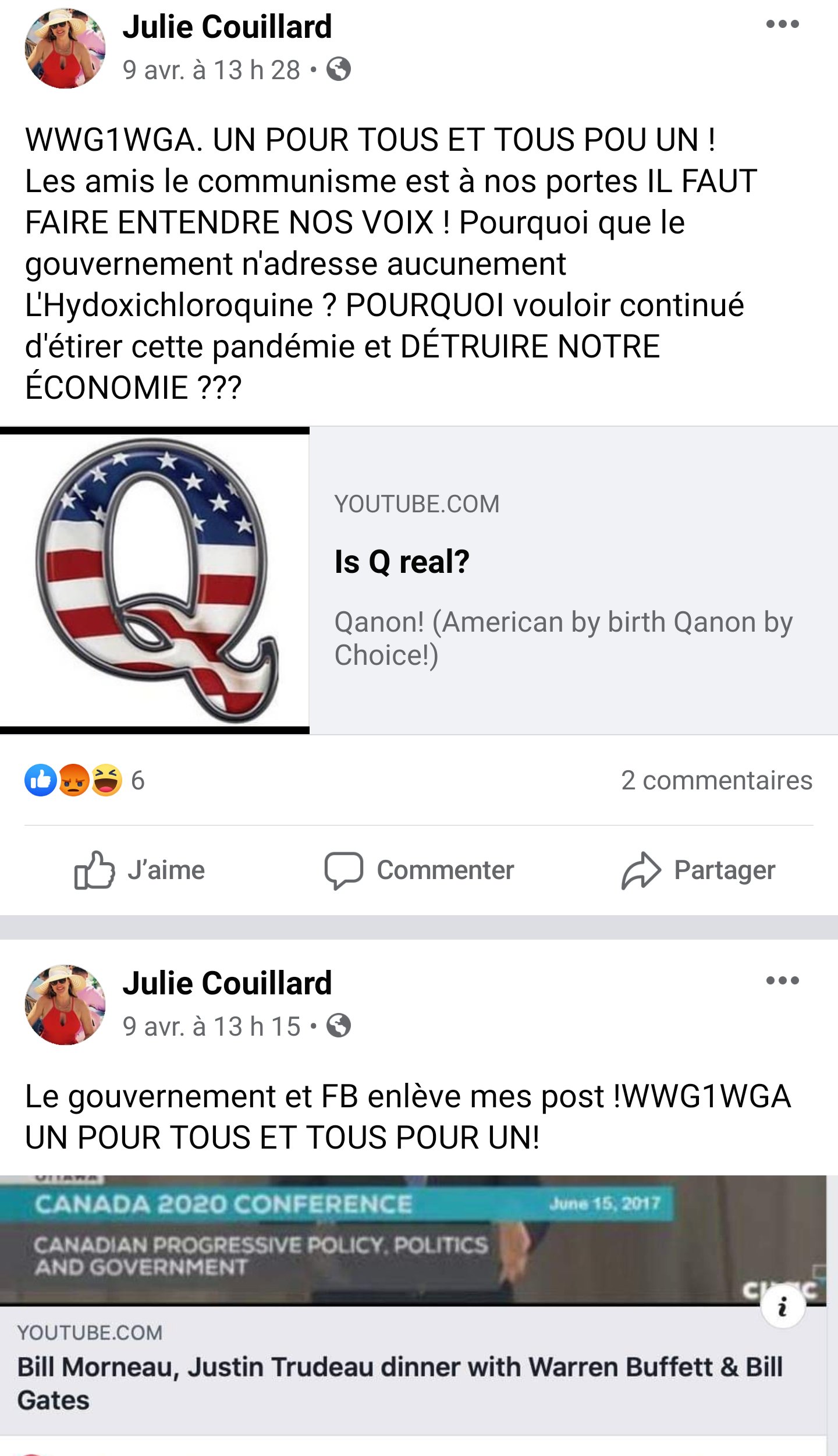Show link info via the i icon
This screenshot has height=1456, width=838.
pyautogui.click(x=783, y=1306)
